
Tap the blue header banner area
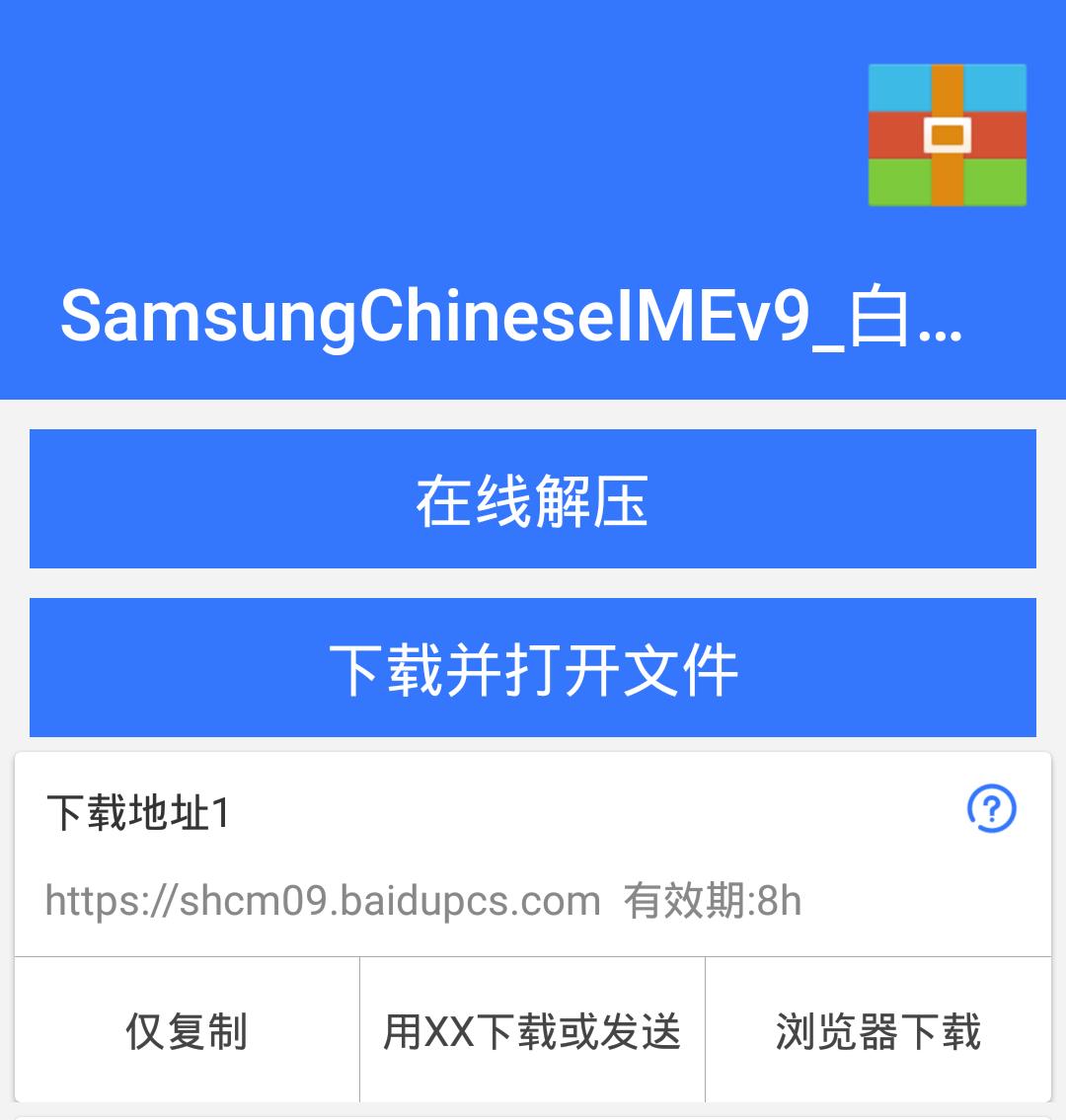tap(395, 197)
